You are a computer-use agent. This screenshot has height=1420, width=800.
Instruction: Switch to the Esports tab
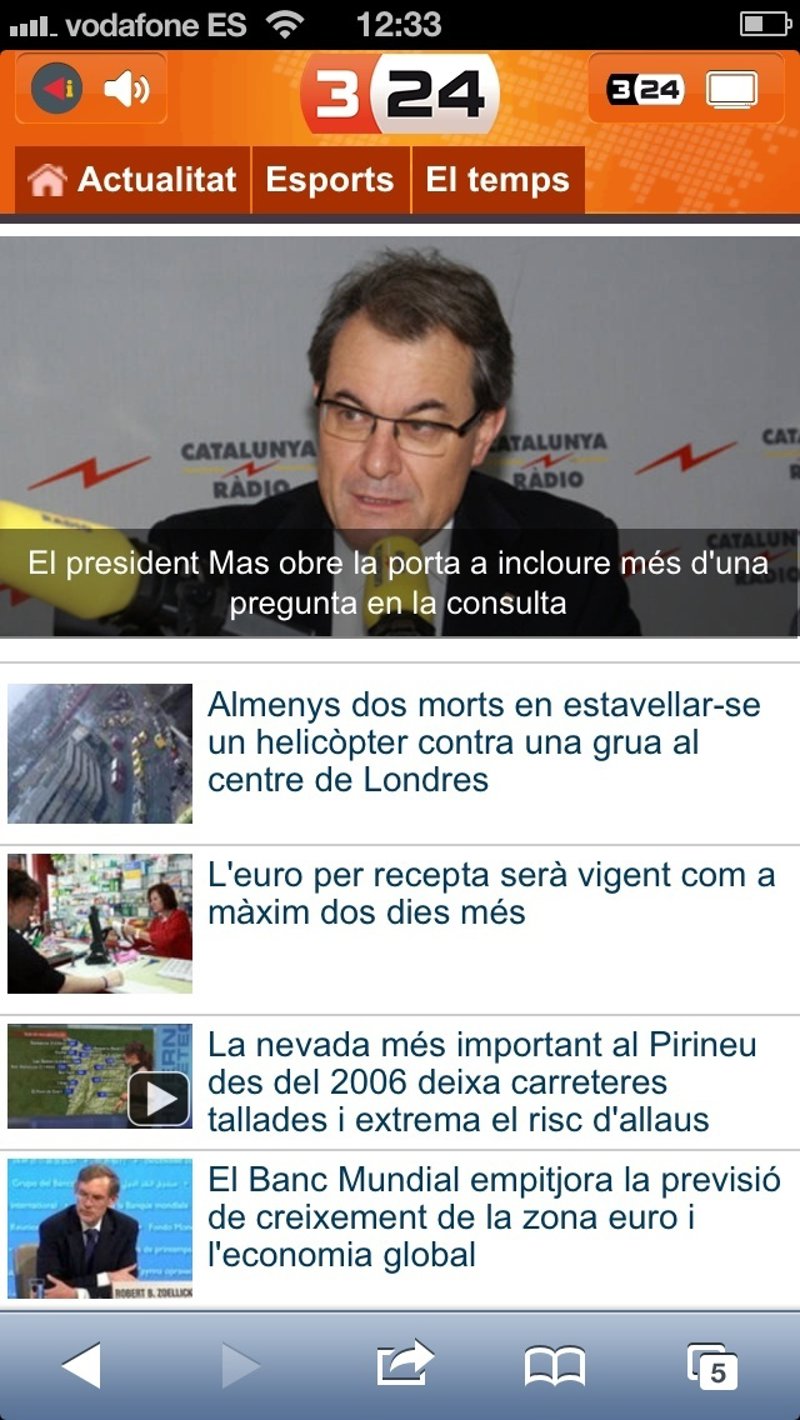tap(328, 180)
